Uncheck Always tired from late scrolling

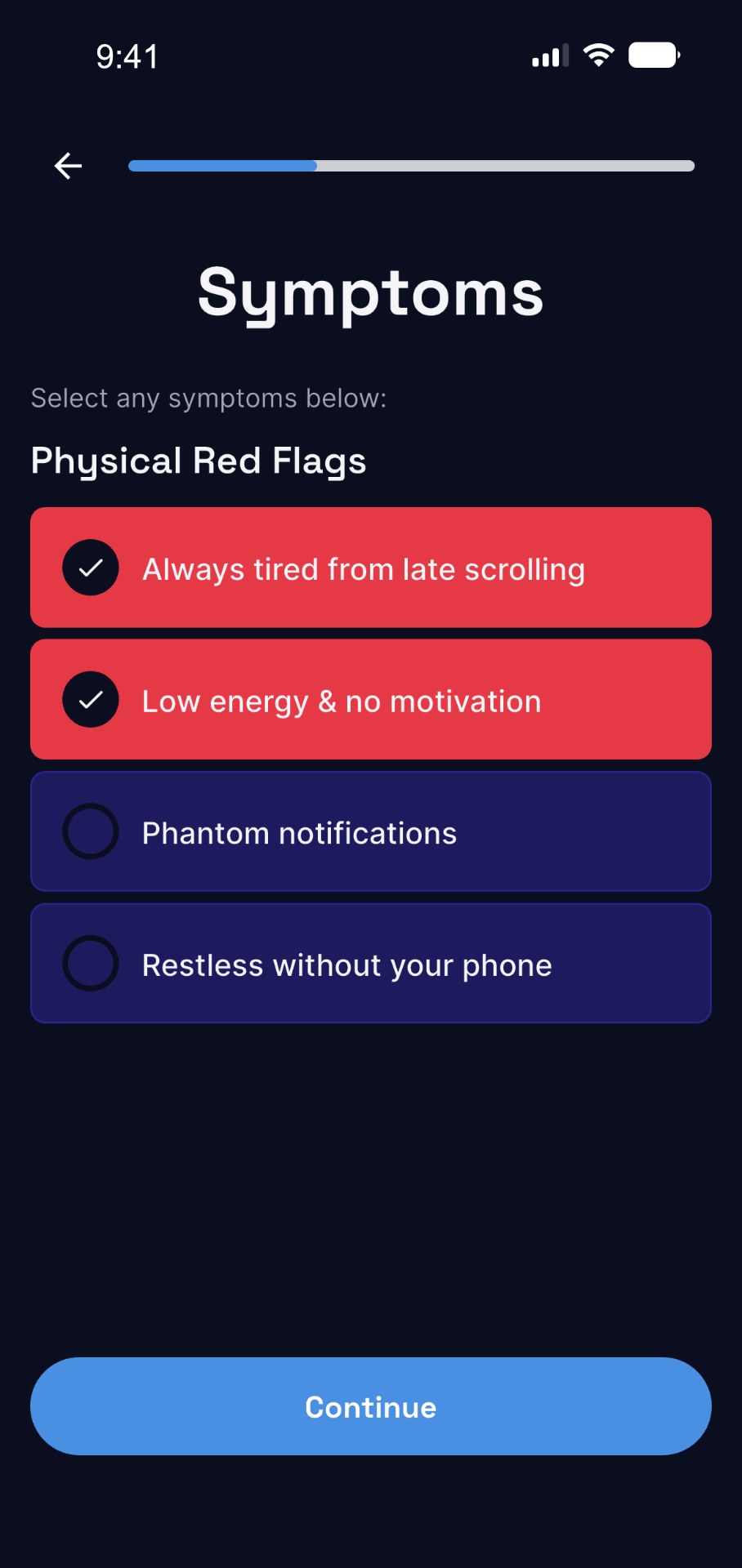pos(91,568)
